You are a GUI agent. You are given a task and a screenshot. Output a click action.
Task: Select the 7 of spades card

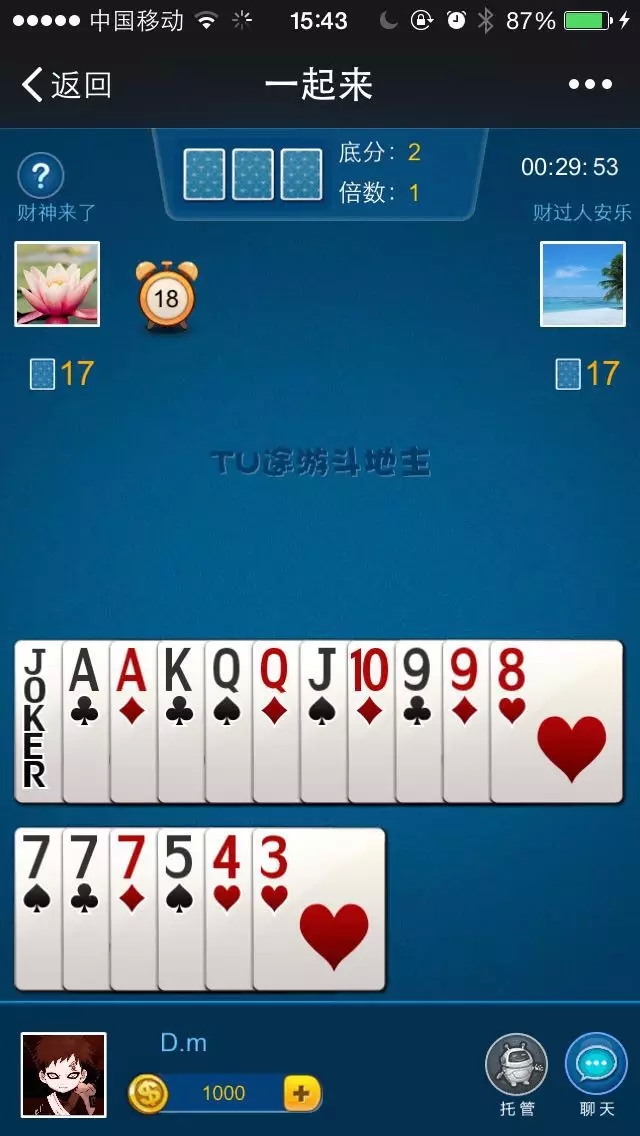[x=36, y=908]
